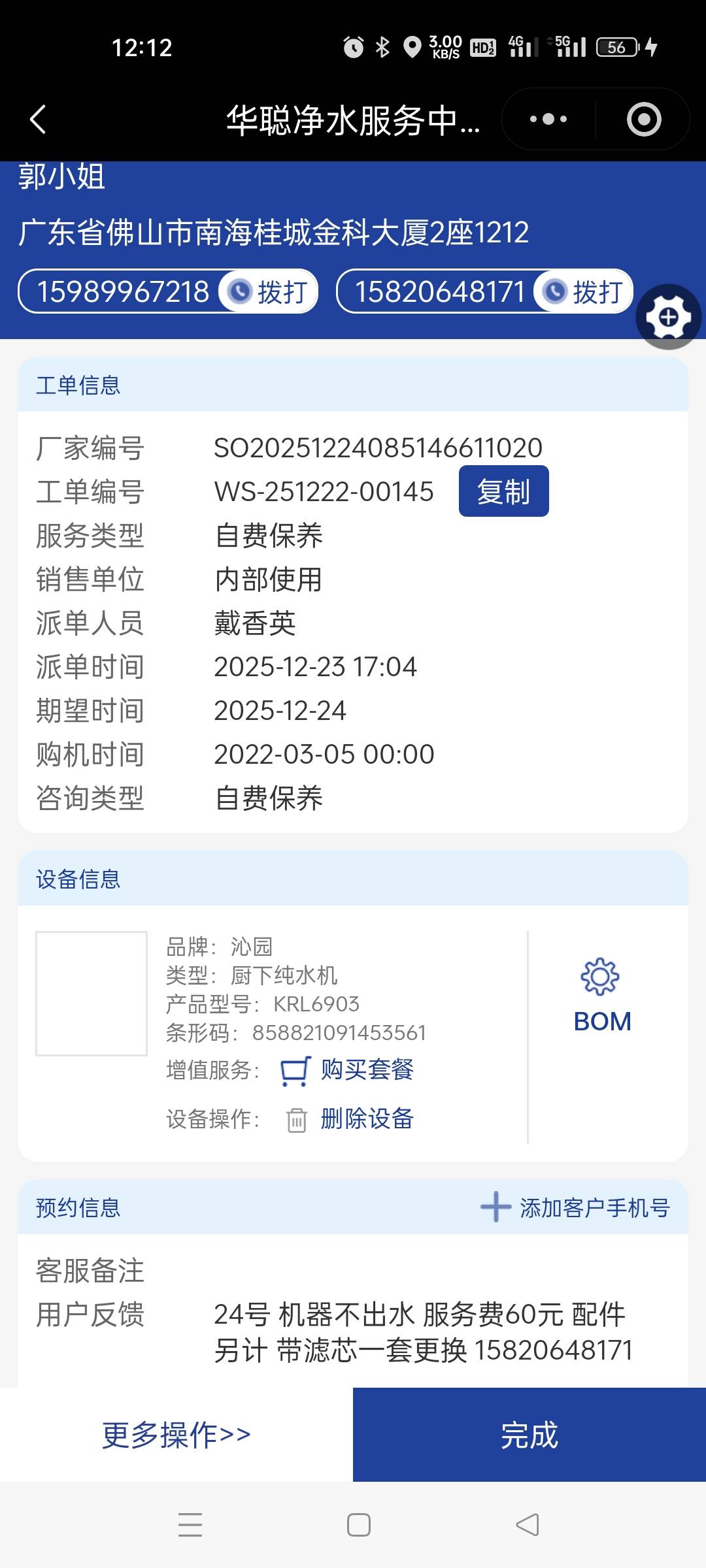The height and width of the screenshot is (1568, 706).
Task: Dial 15820648171 with the 拨打 button
Action: (584, 291)
